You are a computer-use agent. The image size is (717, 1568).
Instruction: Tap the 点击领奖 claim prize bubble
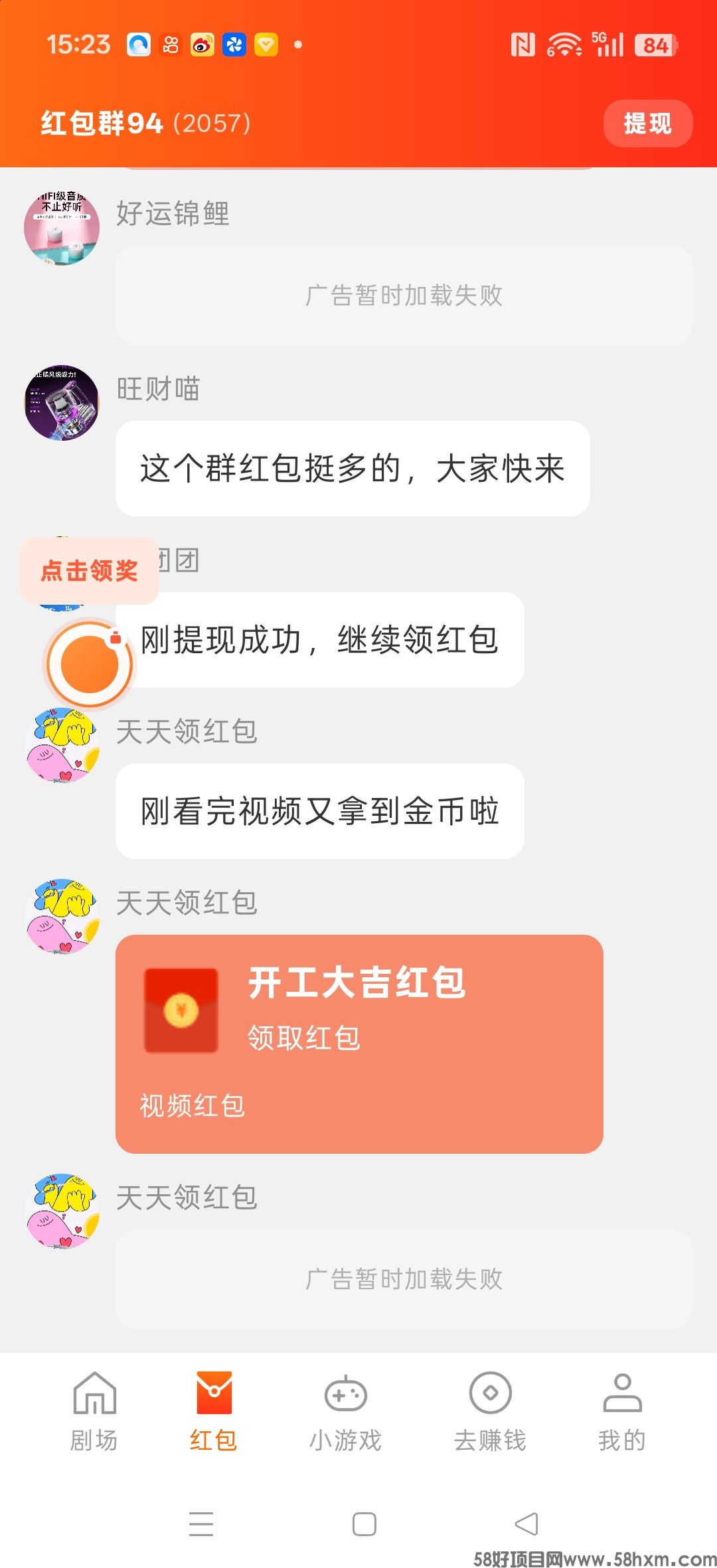tap(89, 570)
